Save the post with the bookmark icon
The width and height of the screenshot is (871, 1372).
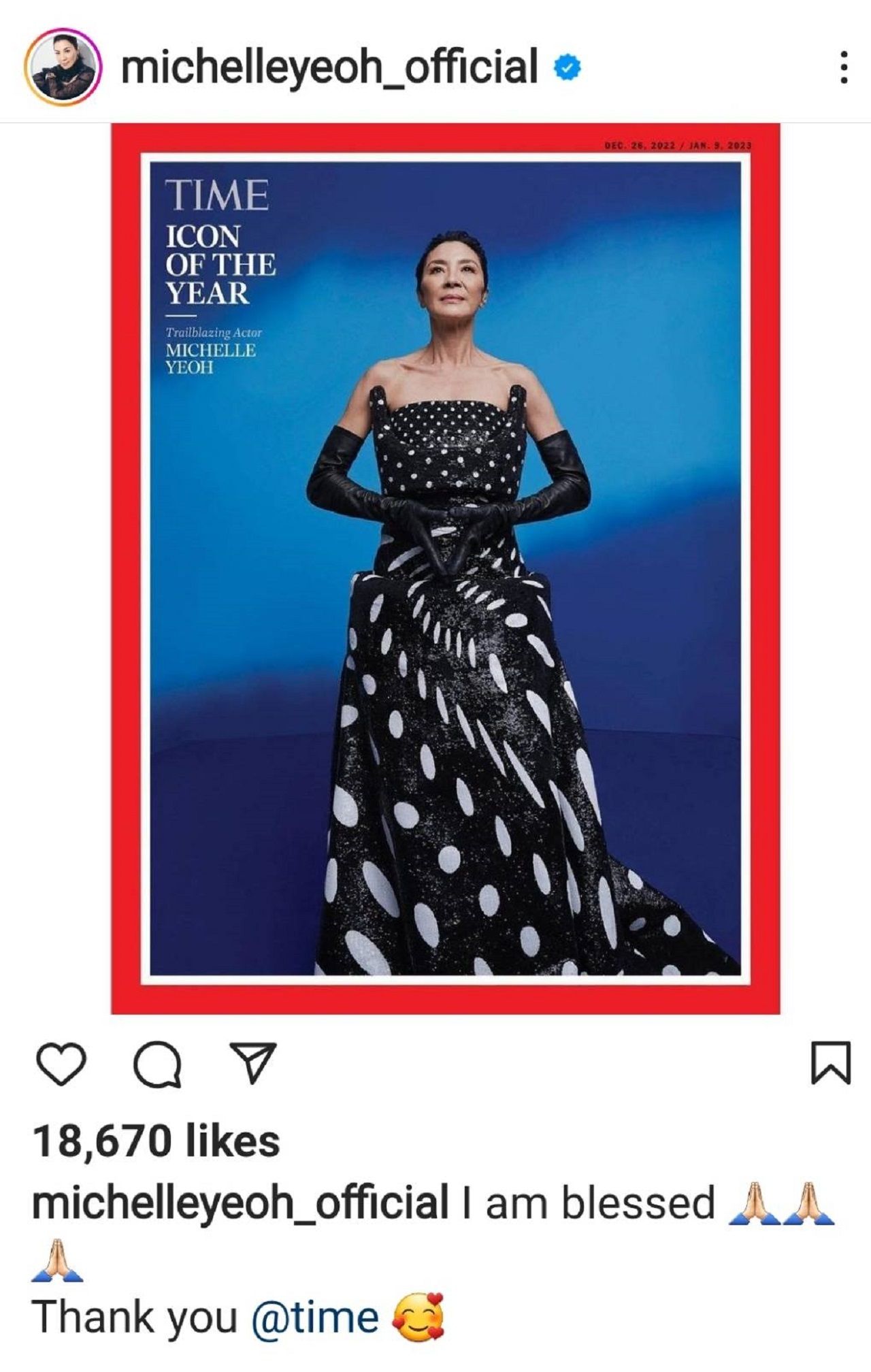click(831, 1062)
